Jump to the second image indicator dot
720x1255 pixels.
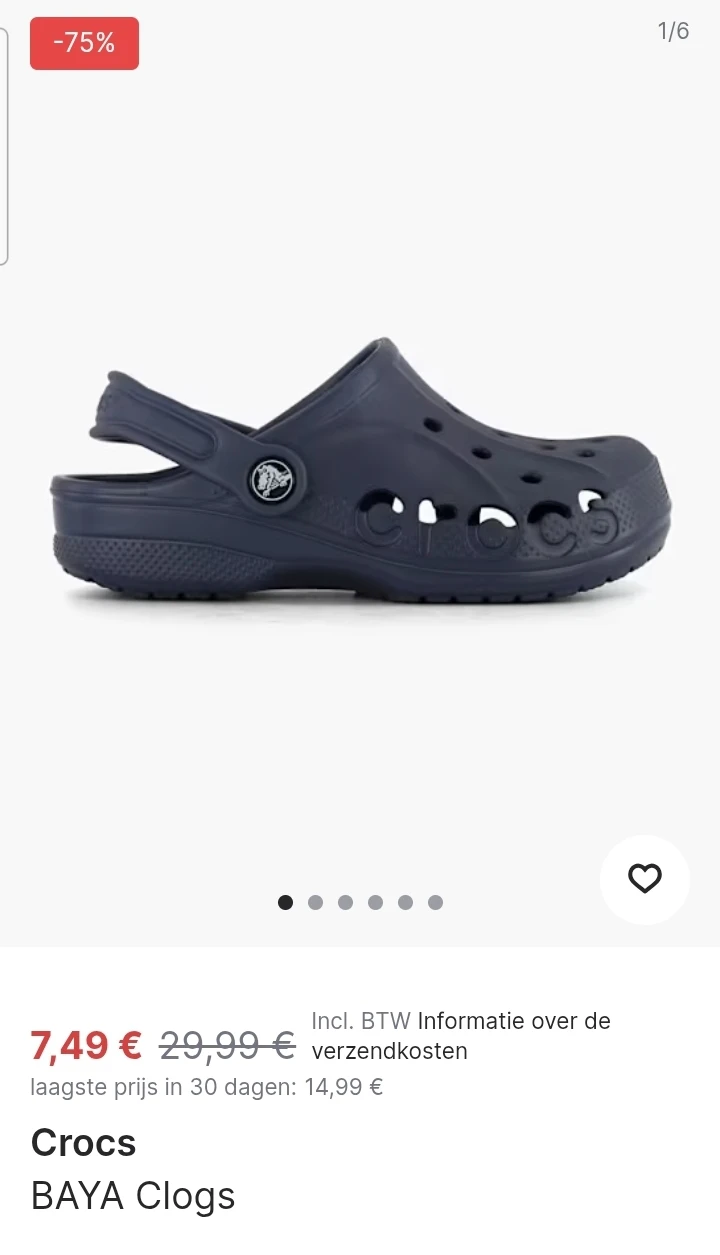tap(315, 902)
